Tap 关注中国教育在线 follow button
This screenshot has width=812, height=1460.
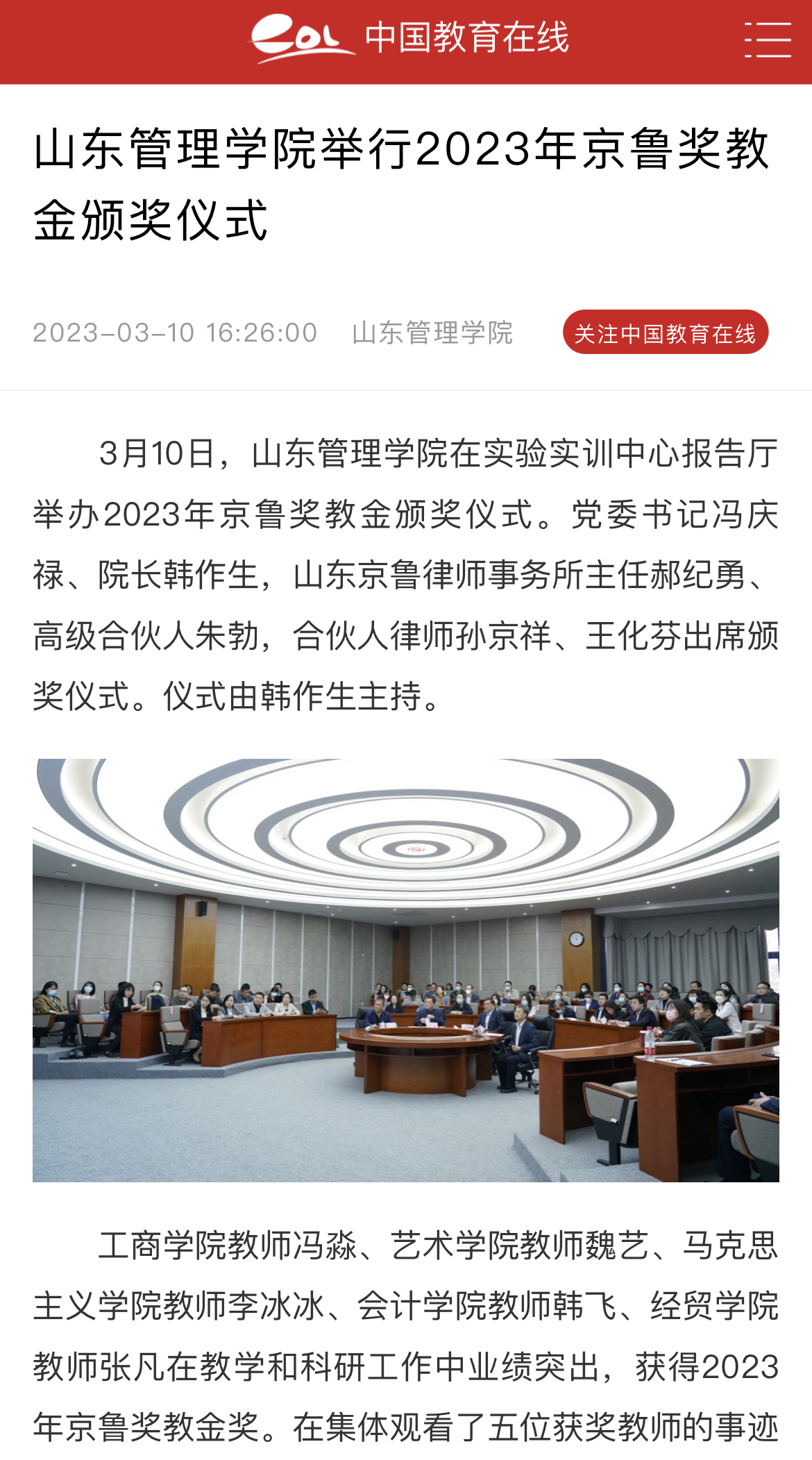[x=665, y=333]
